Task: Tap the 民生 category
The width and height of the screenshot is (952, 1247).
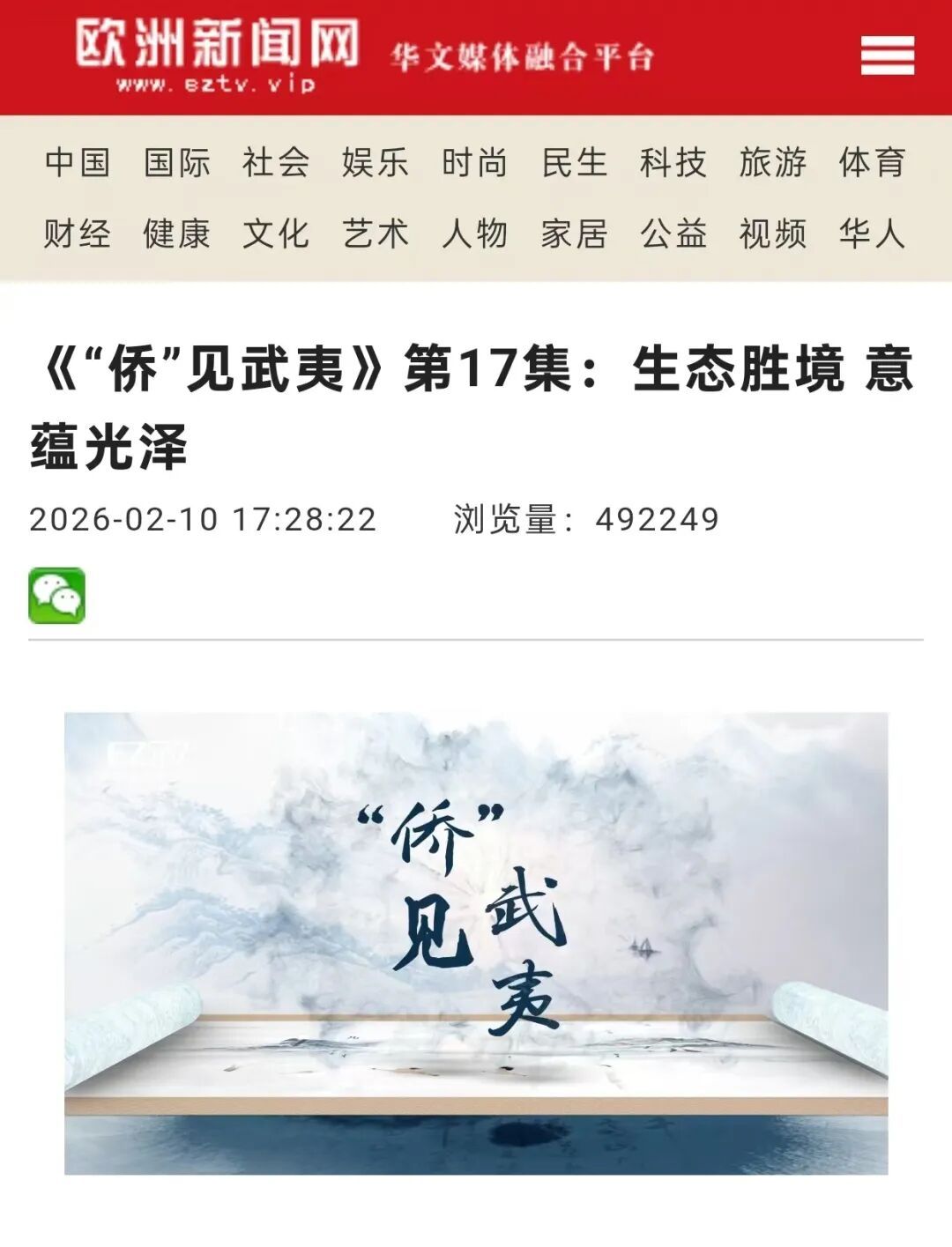Action: click(x=574, y=163)
